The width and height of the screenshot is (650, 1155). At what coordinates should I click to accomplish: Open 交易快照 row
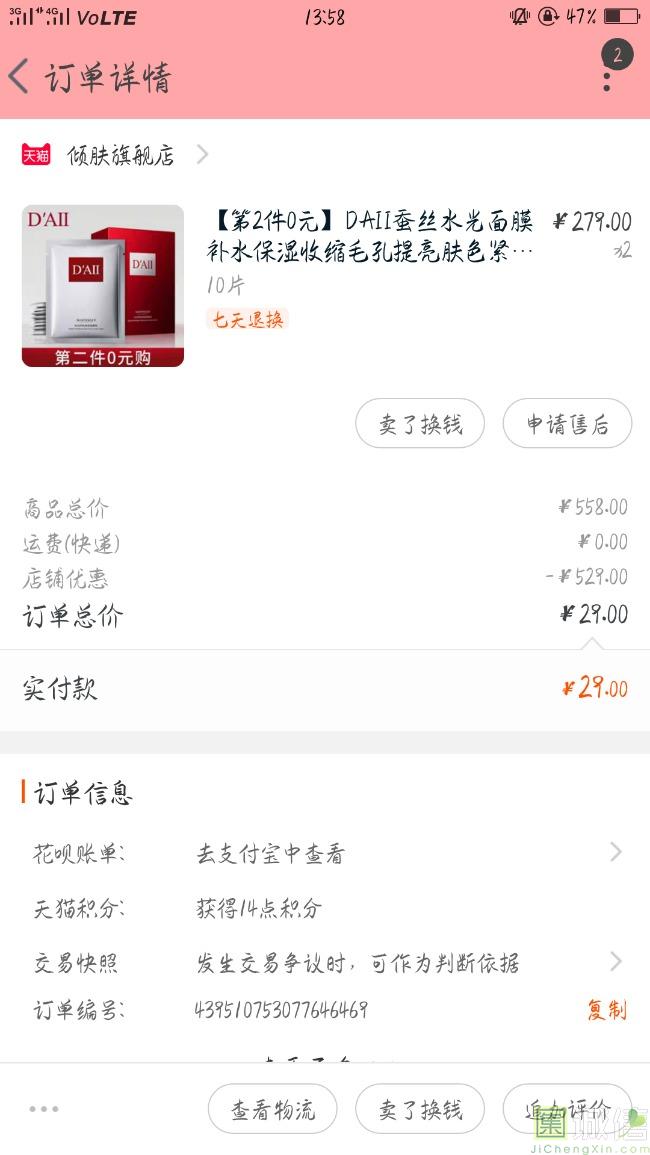(325, 963)
